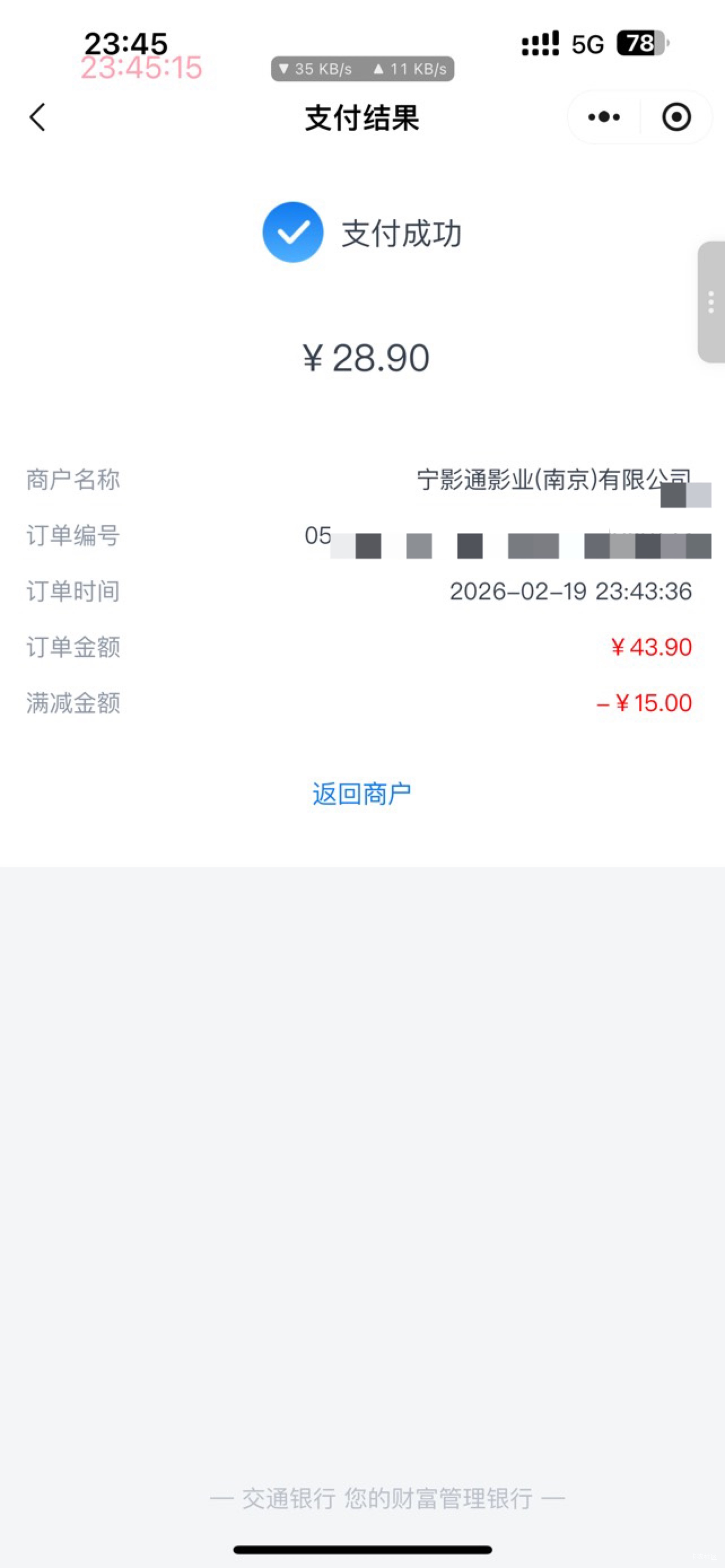Tap the 返回商户 link
Image resolution: width=725 pixels, height=1568 pixels.
(x=362, y=794)
